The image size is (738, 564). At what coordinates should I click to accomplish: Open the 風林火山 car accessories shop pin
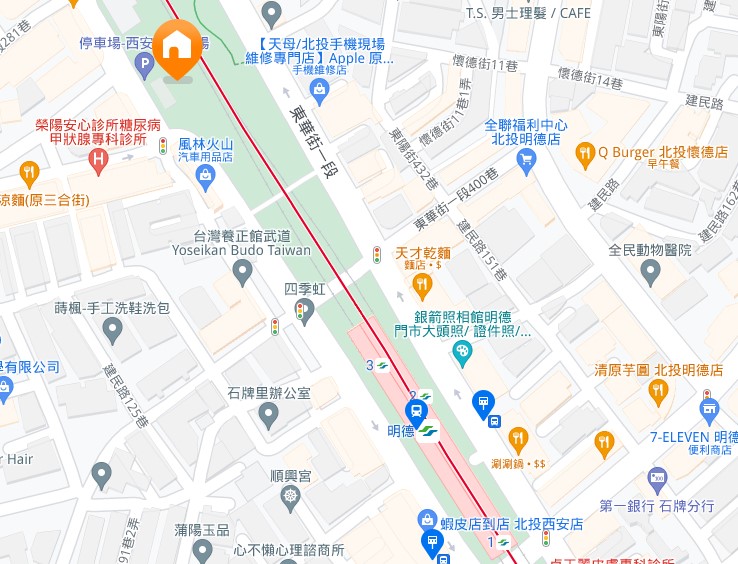coord(205,177)
